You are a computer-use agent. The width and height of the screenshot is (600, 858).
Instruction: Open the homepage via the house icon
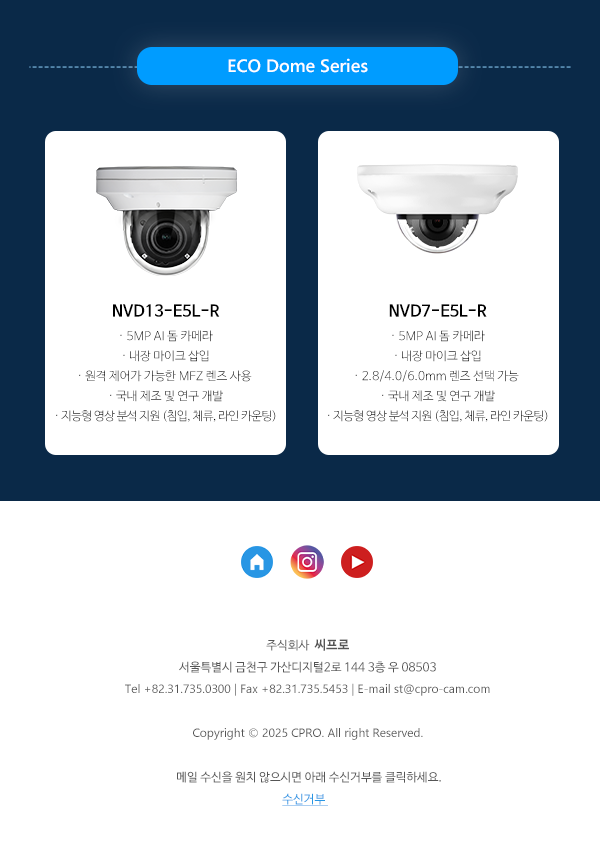[x=257, y=562]
